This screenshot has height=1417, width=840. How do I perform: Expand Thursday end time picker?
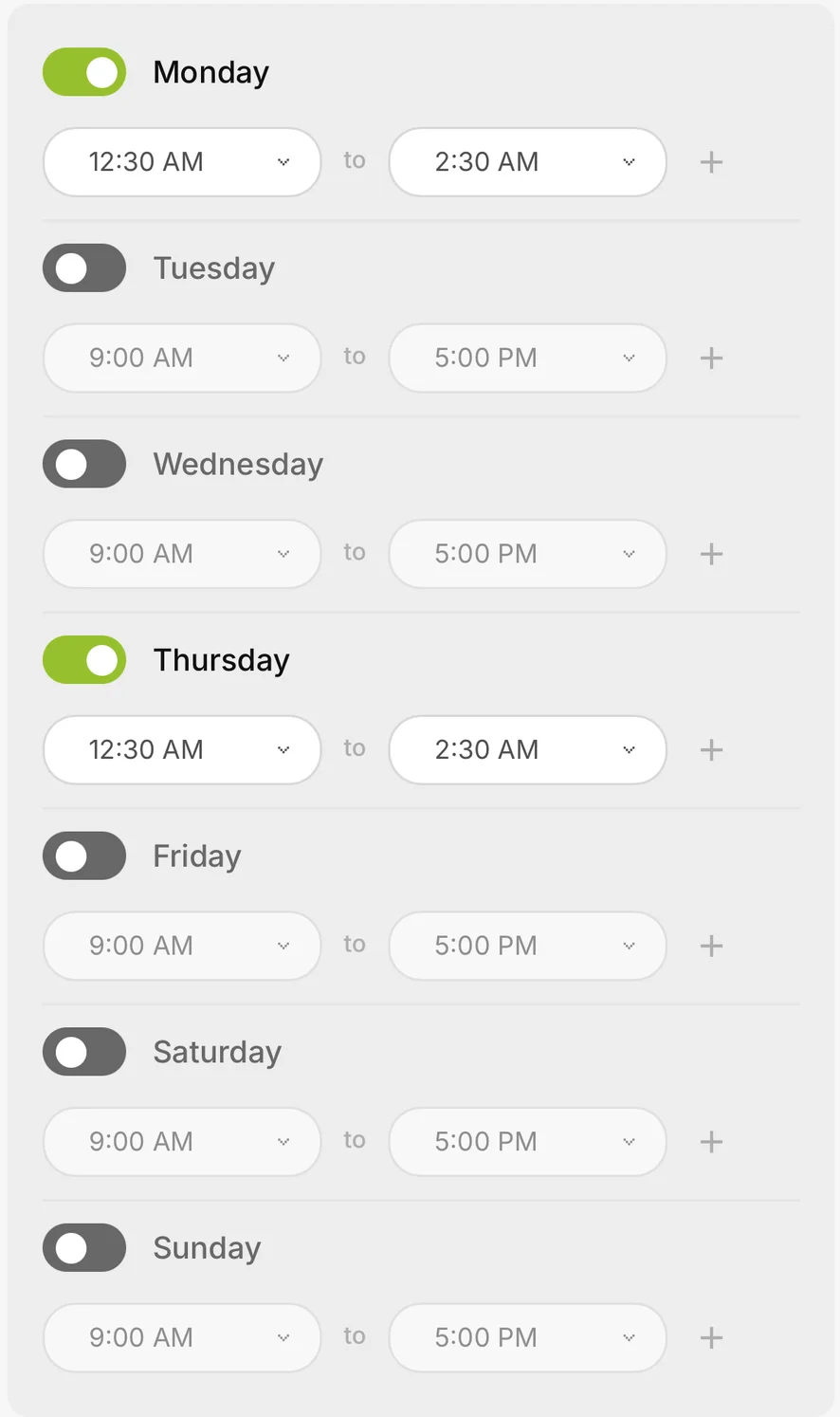point(527,750)
